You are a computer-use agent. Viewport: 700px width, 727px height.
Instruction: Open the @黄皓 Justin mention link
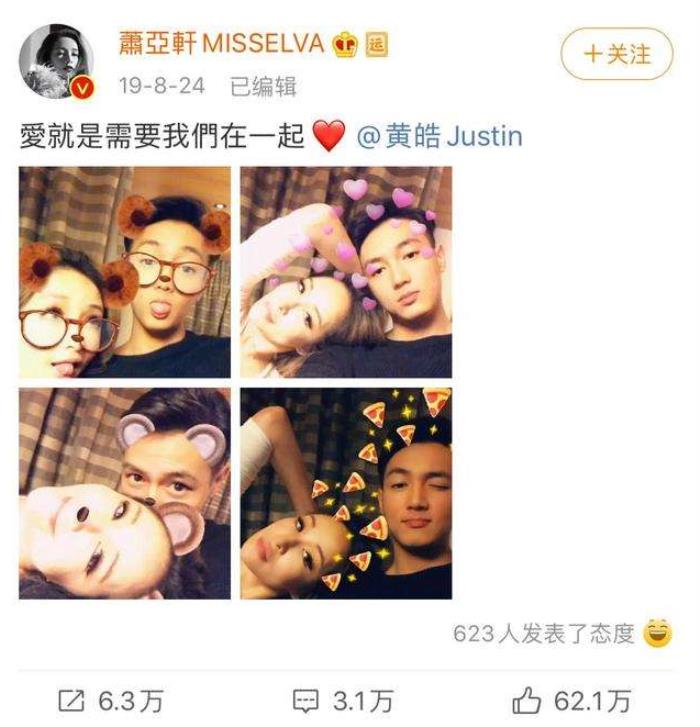440,136
